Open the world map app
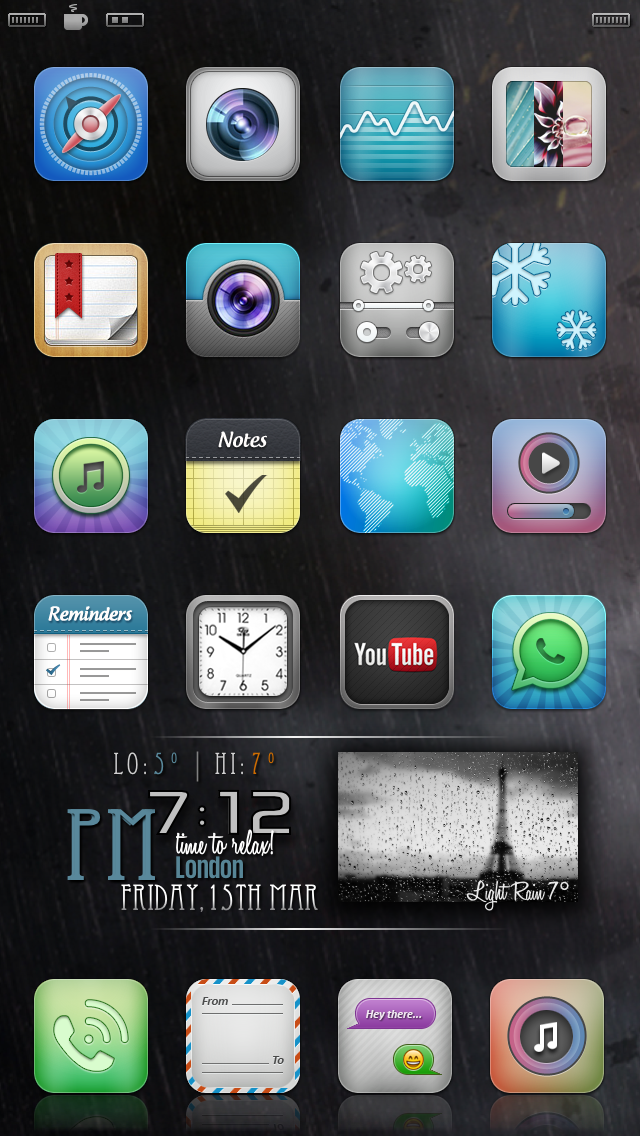This screenshot has width=640, height=1136. [397, 476]
